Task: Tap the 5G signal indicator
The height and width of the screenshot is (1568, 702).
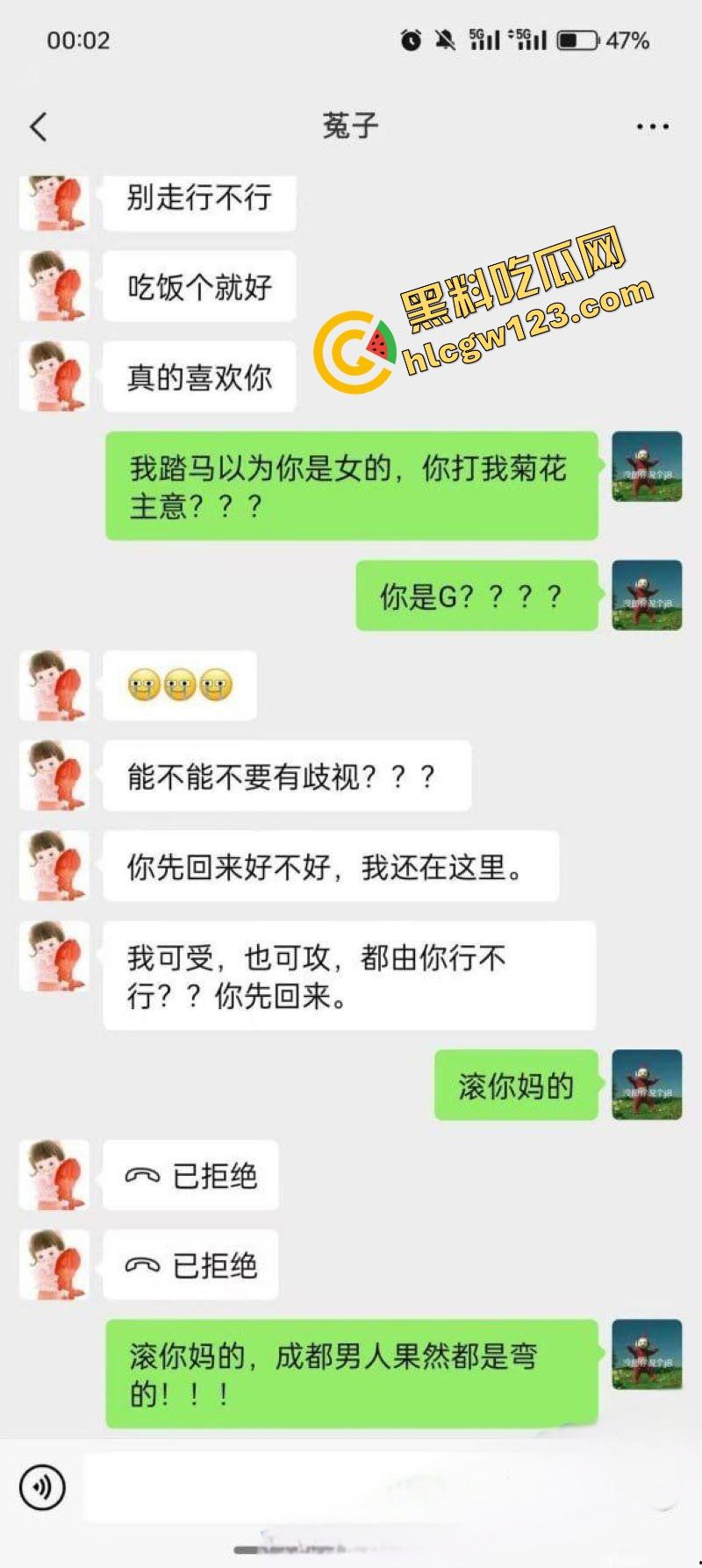Action: point(484,39)
